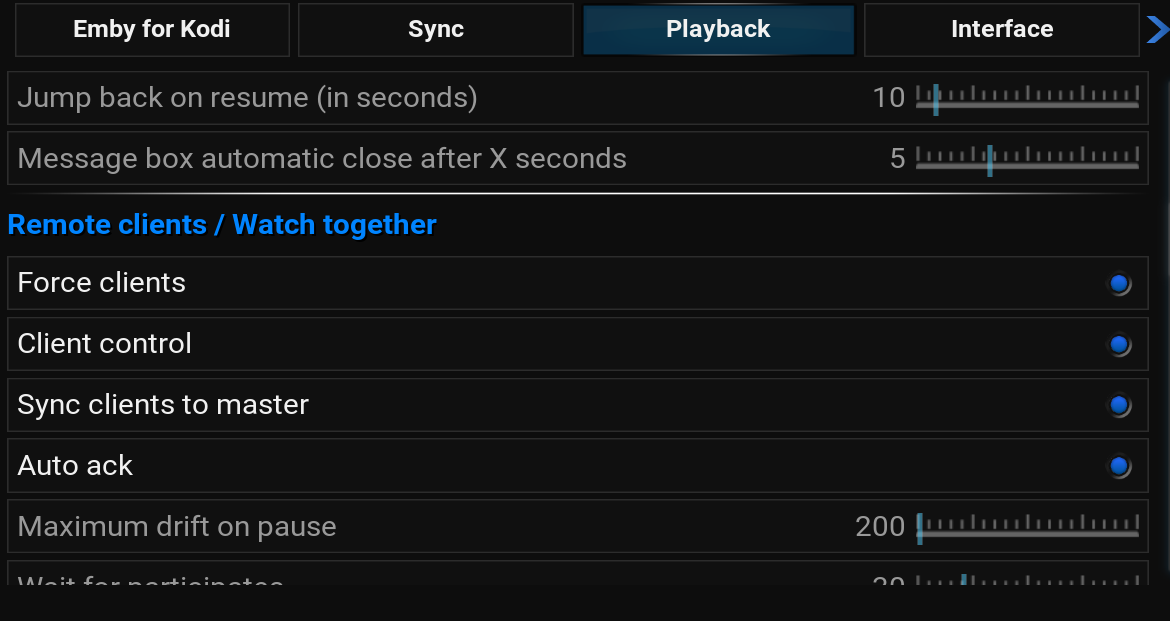Switch to the Emby for Kodi tab
1170x621 pixels.
click(152, 30)
